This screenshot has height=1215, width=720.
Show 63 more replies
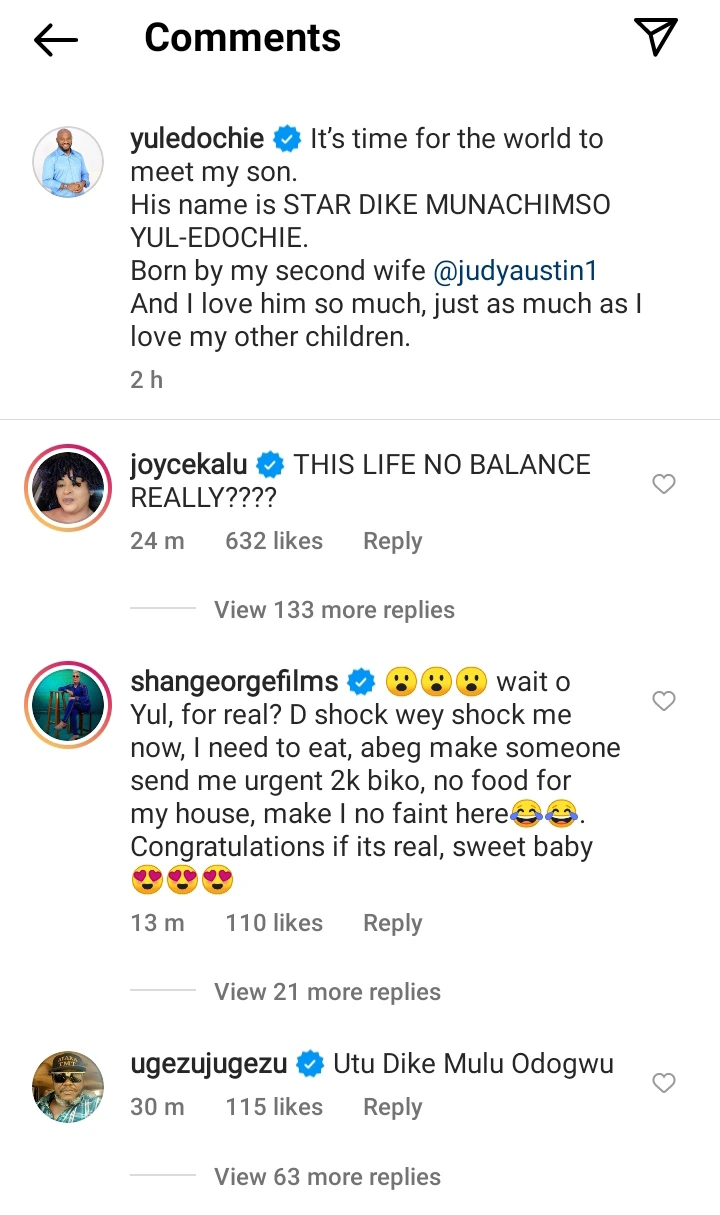327,1177
